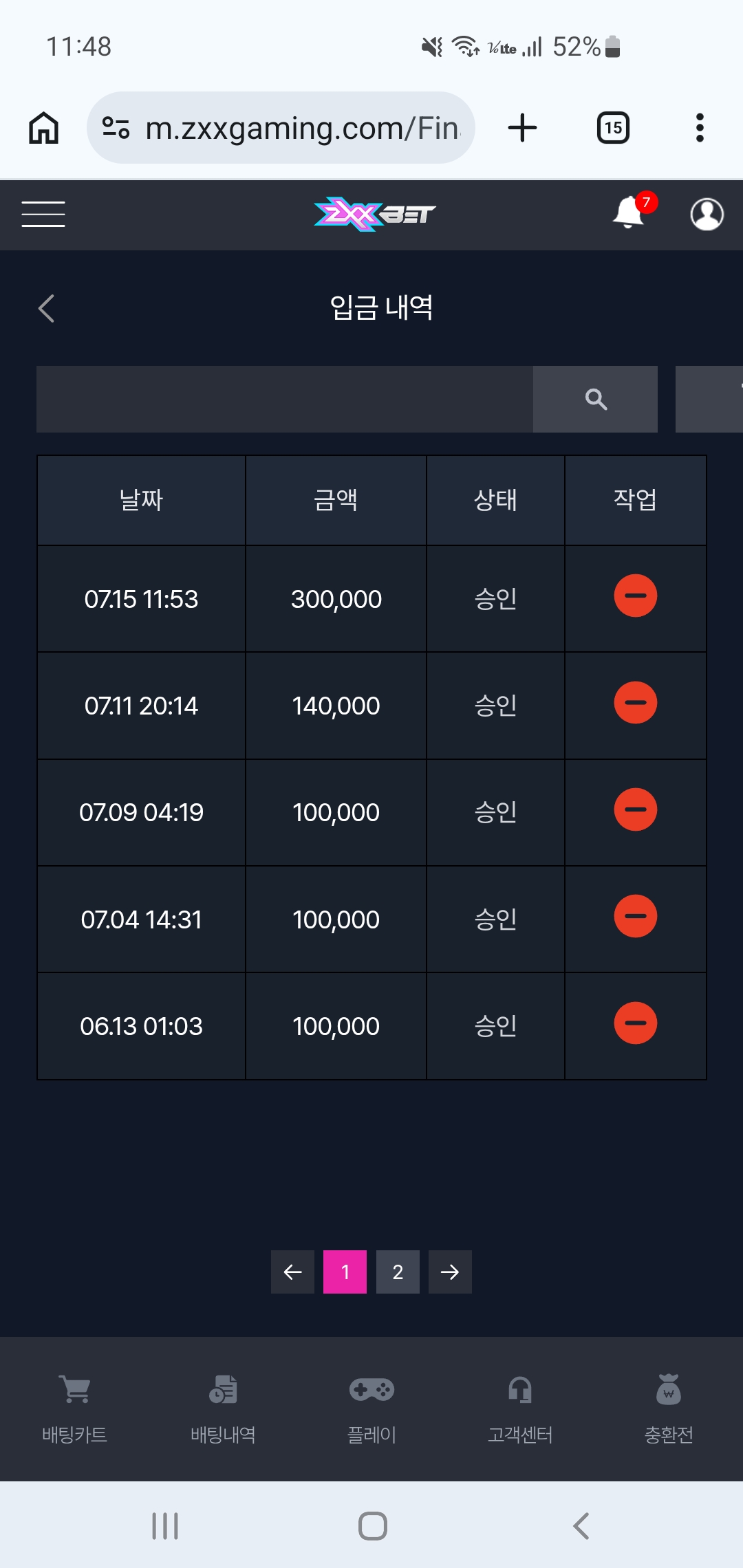Open the user profile icon

tap(707, 214)
